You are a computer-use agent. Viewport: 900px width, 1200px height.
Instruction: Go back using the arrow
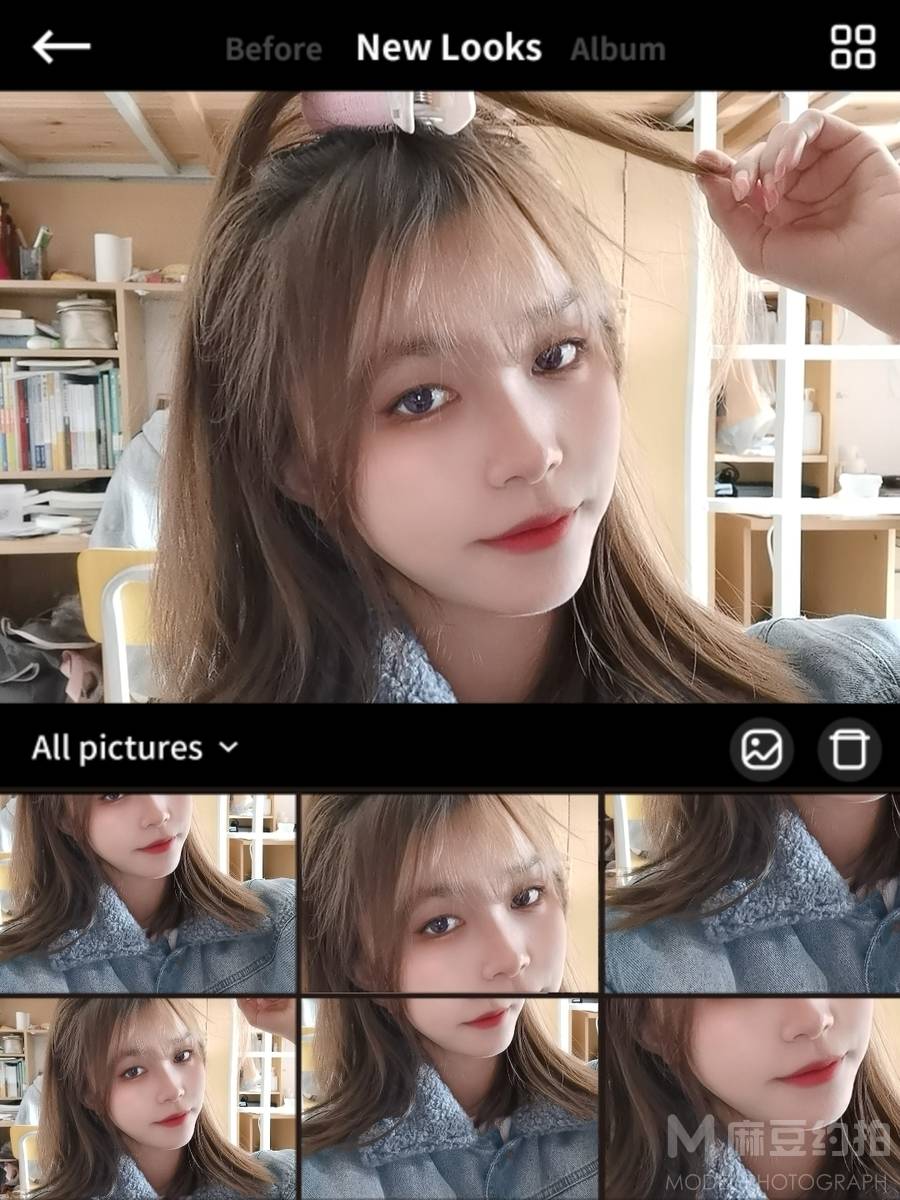61,47
